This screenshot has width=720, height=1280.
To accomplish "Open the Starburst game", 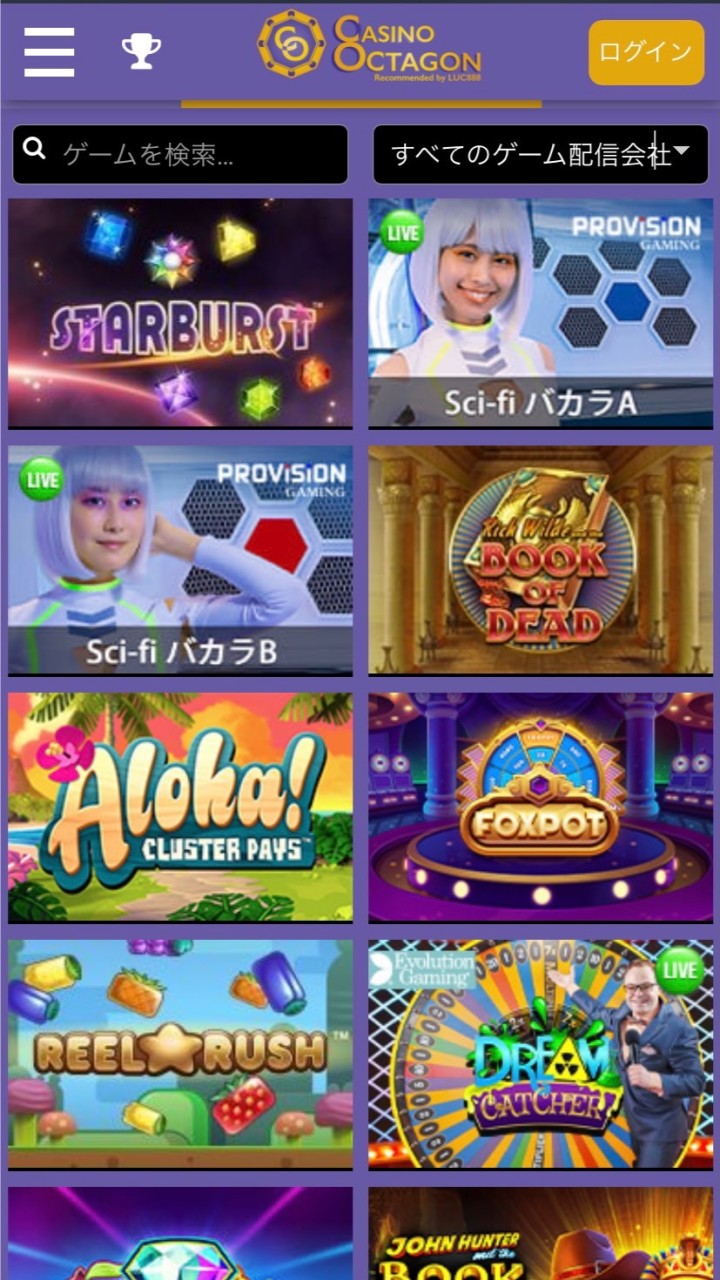I will pos(181,313).
